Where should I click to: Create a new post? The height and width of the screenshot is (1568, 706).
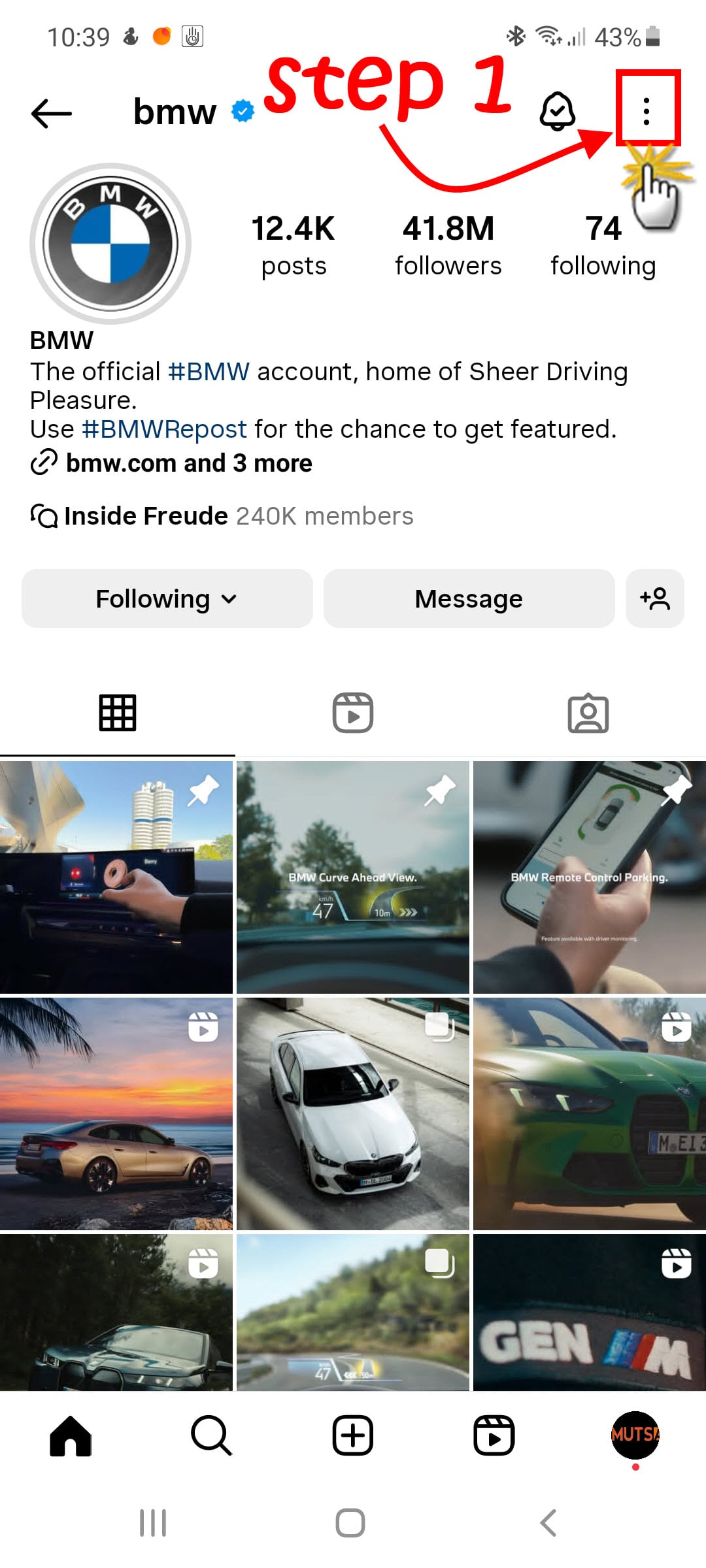tap(352, 1435)
